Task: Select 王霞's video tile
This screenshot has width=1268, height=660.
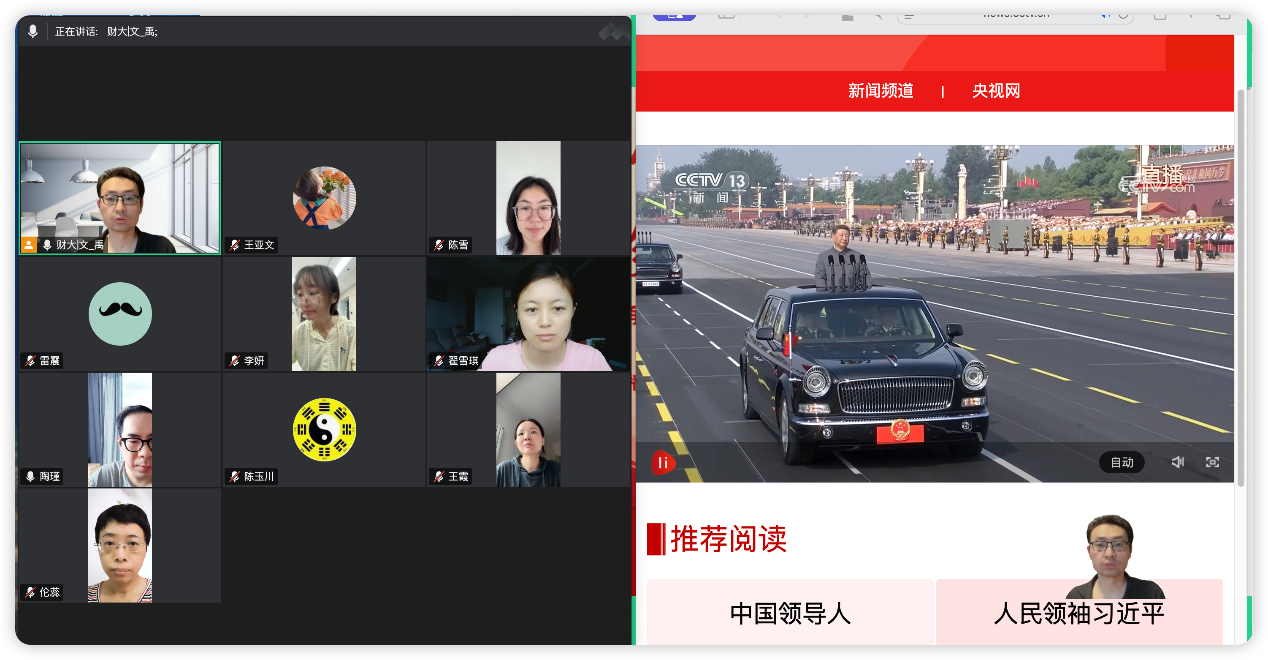Action: [x=528, y=430]
